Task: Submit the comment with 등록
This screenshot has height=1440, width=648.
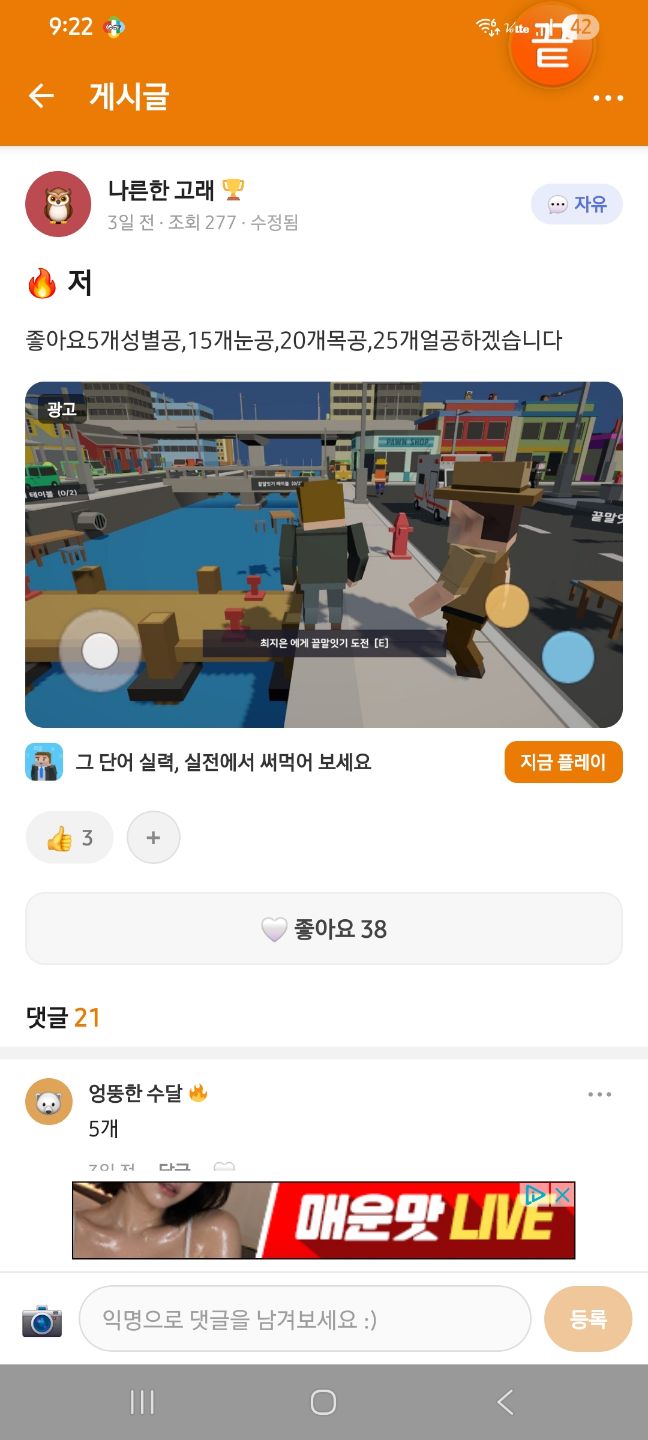Action: pos(588,1319)
